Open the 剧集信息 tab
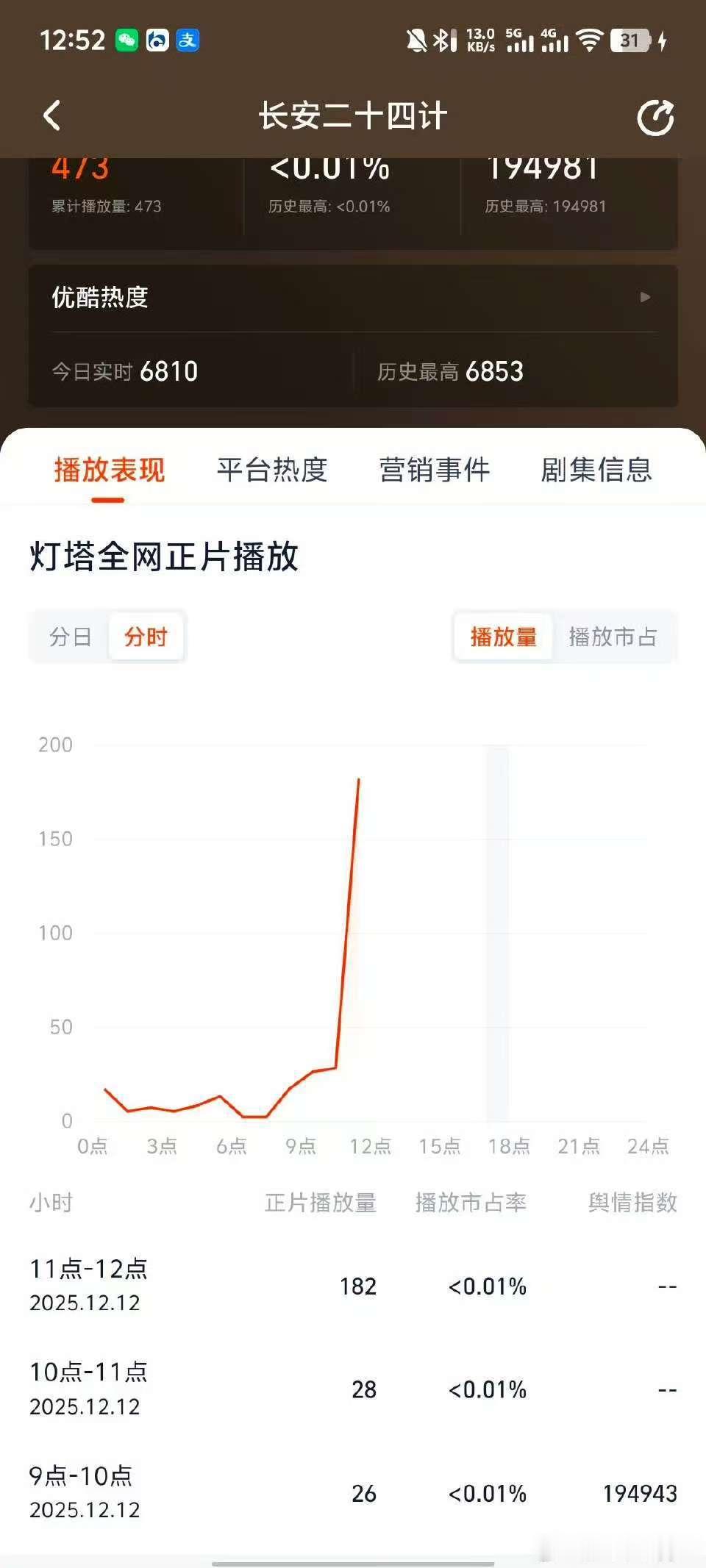 tap(597, 471)
